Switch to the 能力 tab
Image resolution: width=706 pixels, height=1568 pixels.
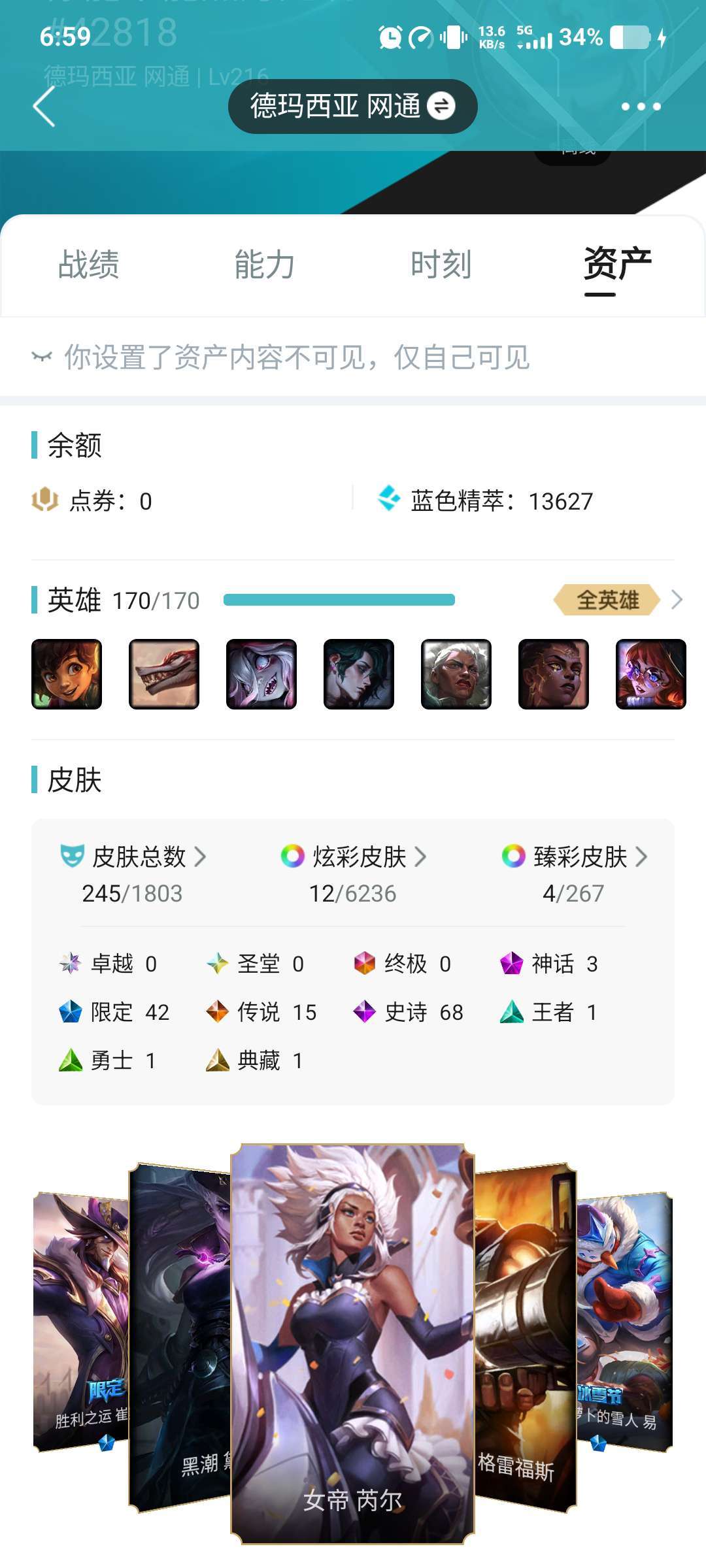pyautogui.click(x=265, y=265)
